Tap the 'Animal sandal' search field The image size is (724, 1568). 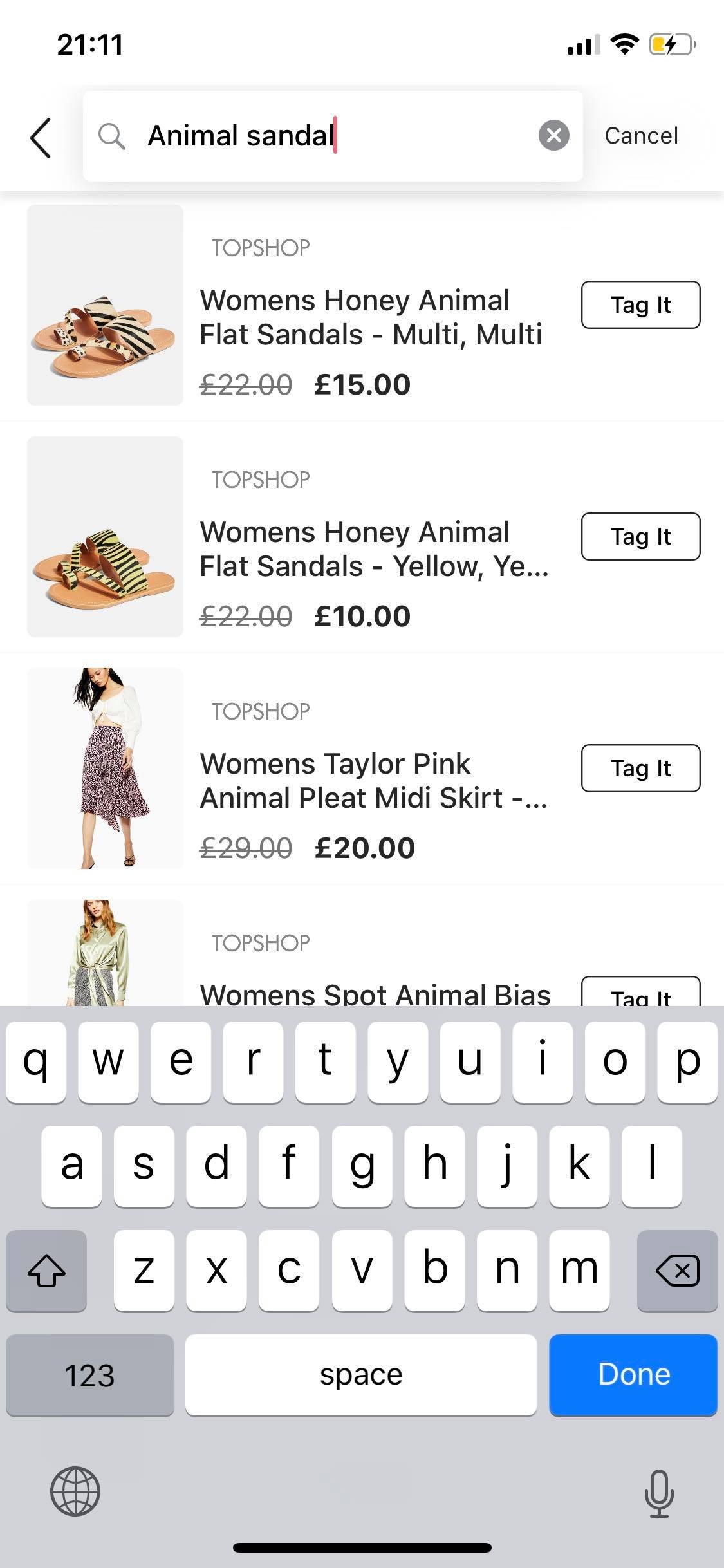[322, 136]
